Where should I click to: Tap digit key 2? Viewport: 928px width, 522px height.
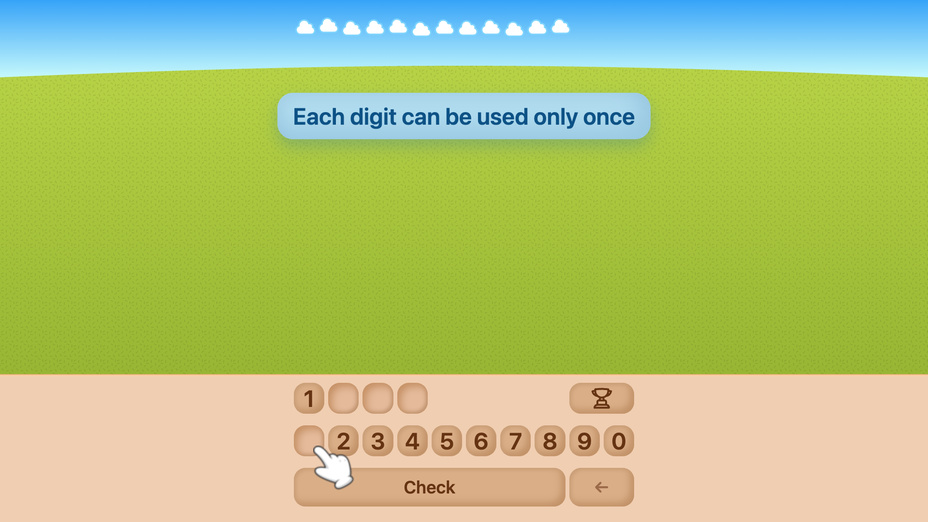tap(343, 441)
